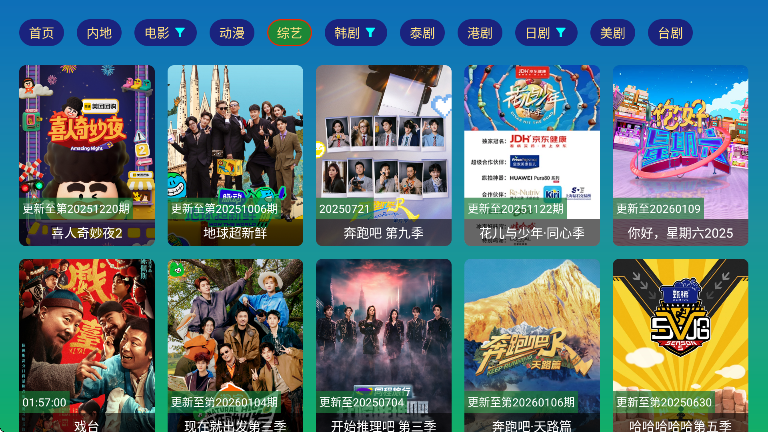Screen dimensions: 768x432
Task: Select the 台剧 tab
Action: (670, 33)
